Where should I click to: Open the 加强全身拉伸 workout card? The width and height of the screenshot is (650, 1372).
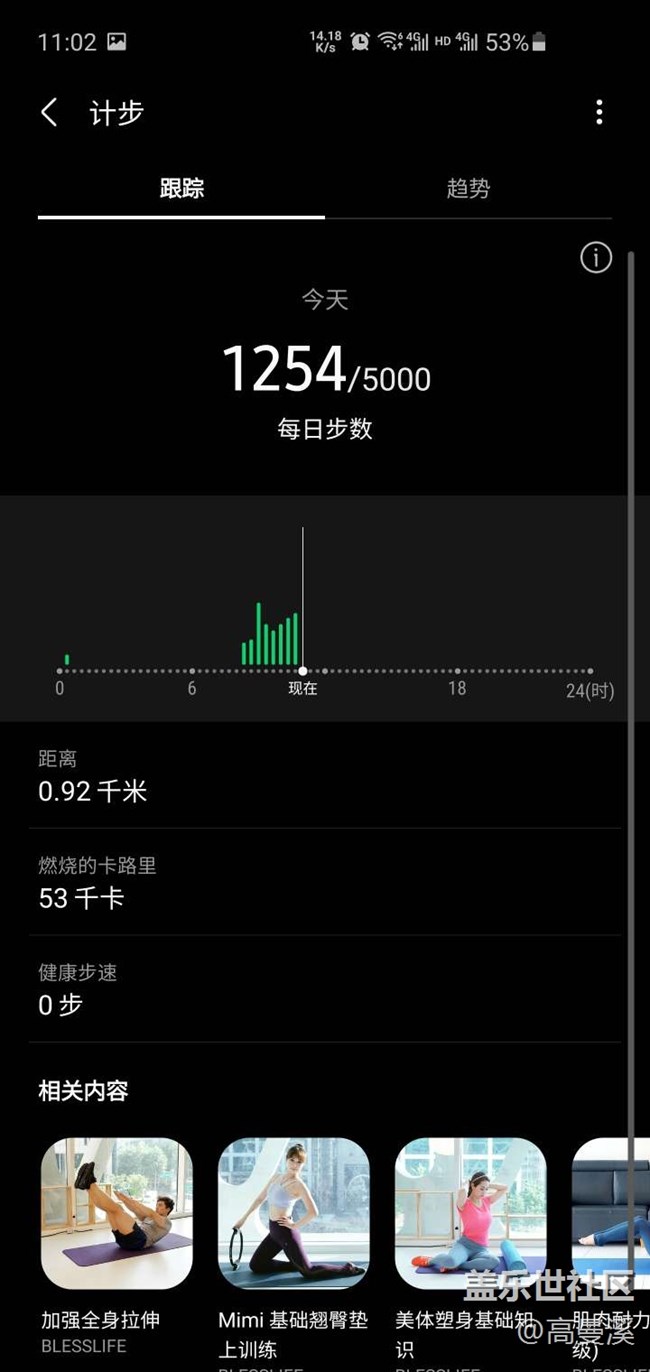pyautogui.click(x=117, y=1213)
